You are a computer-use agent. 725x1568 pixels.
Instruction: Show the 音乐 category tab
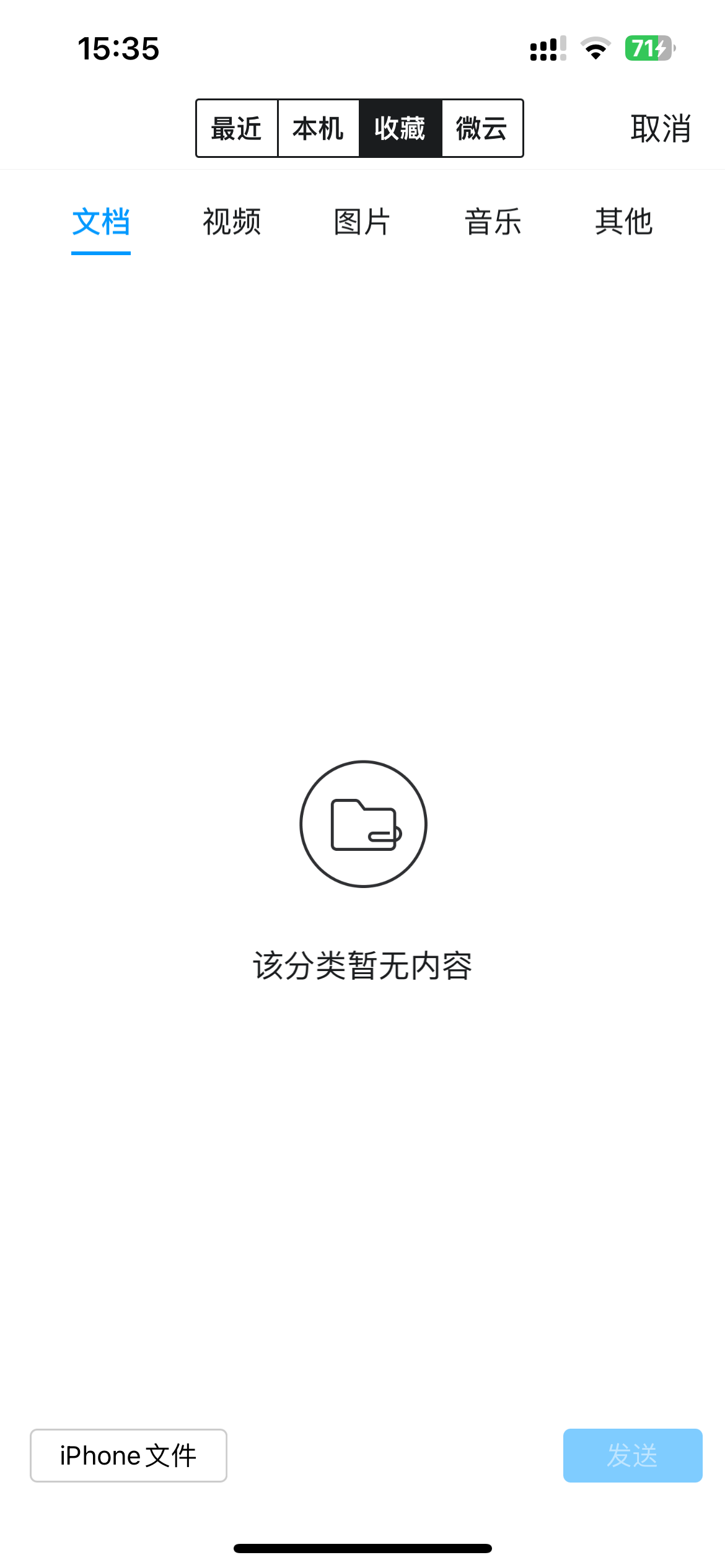pyautogui.click(x=493, y=222)
